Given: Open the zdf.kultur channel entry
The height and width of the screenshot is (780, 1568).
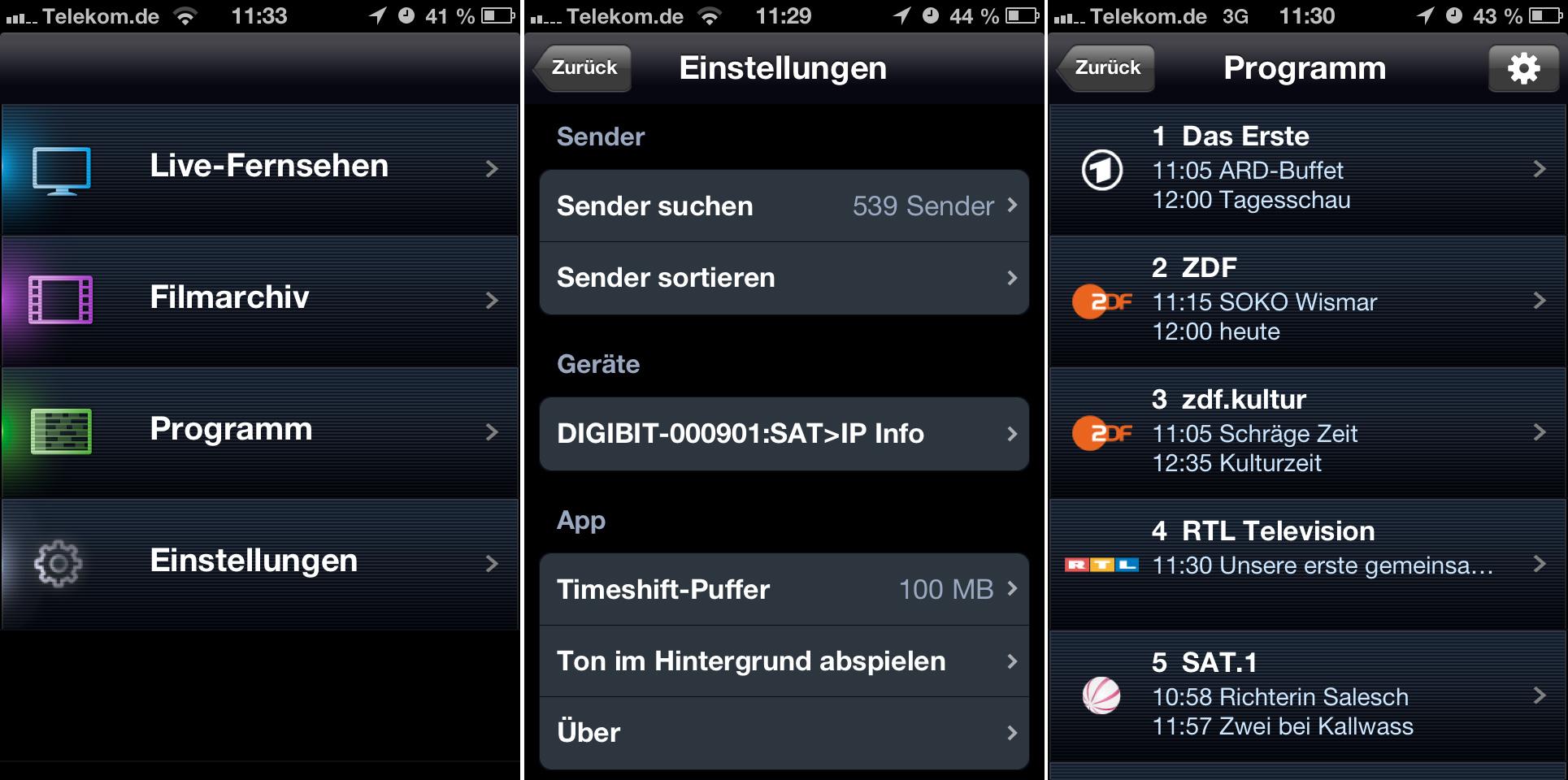Looking at the screenshot, I should point(1307,432).
